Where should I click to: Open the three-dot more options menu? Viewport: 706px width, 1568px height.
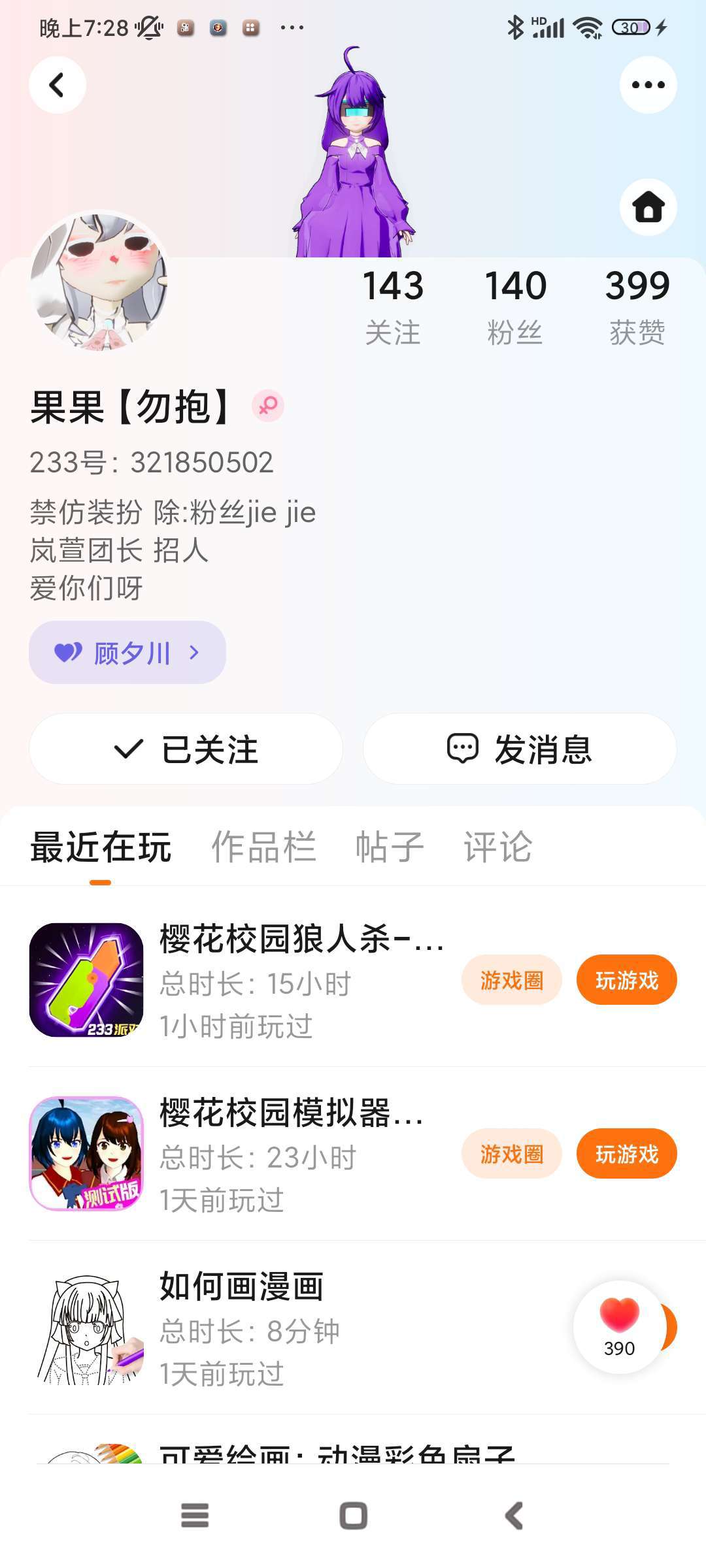(648, 85)
